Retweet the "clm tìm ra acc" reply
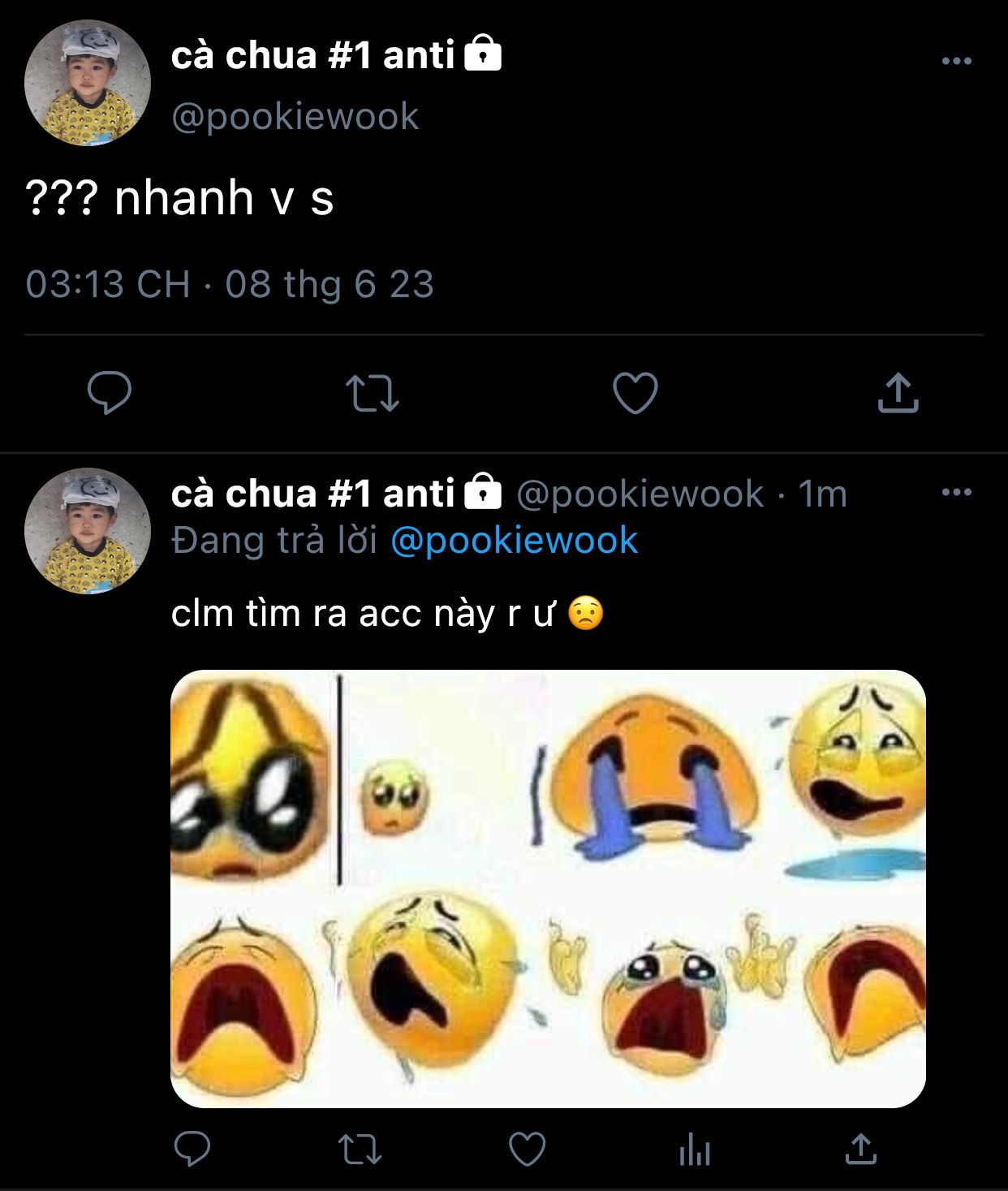This screenshot has height=1191, width=1008. (x=359, y=1149)
